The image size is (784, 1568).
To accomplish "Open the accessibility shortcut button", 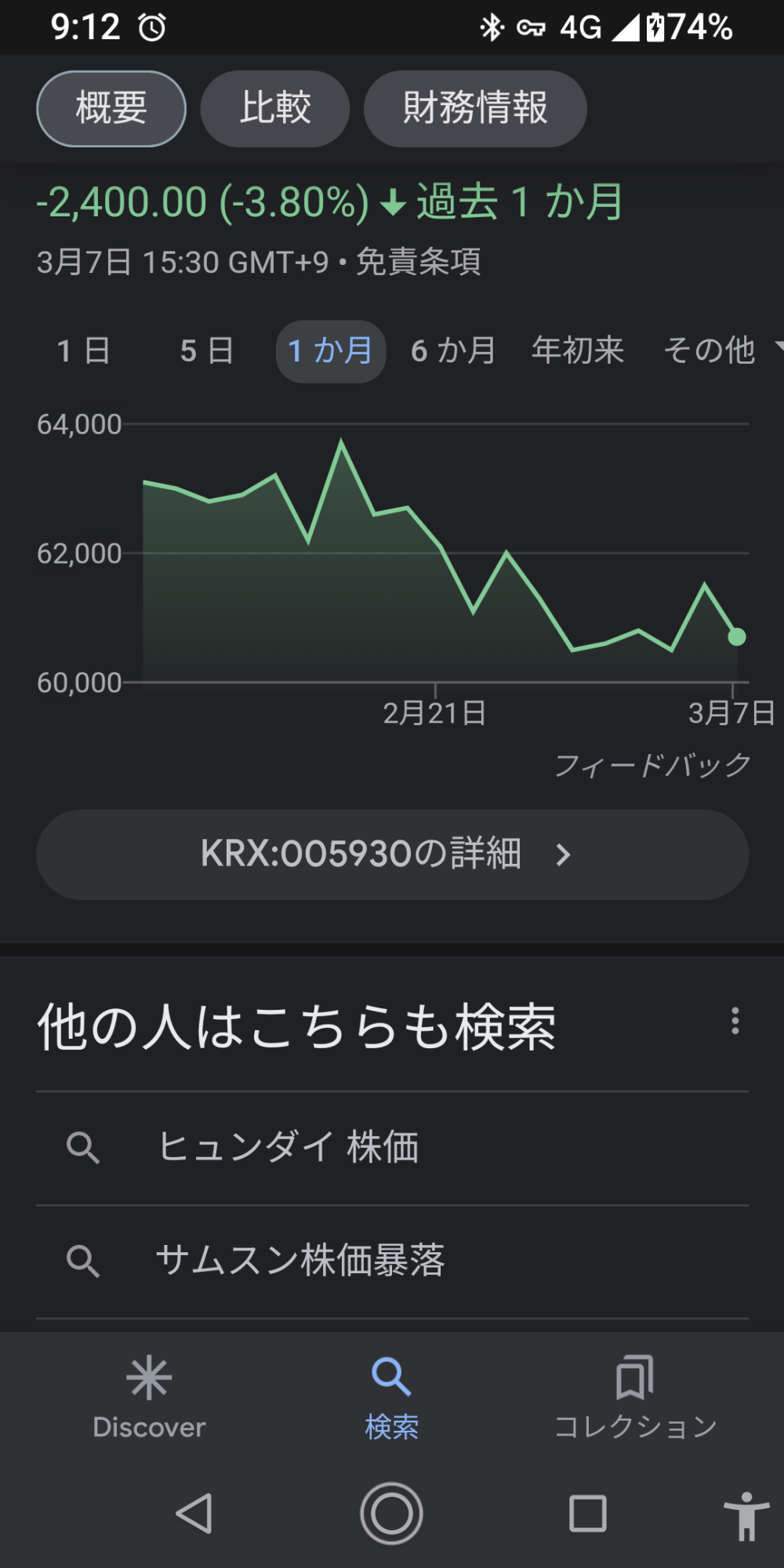I will pos(746,1515).
